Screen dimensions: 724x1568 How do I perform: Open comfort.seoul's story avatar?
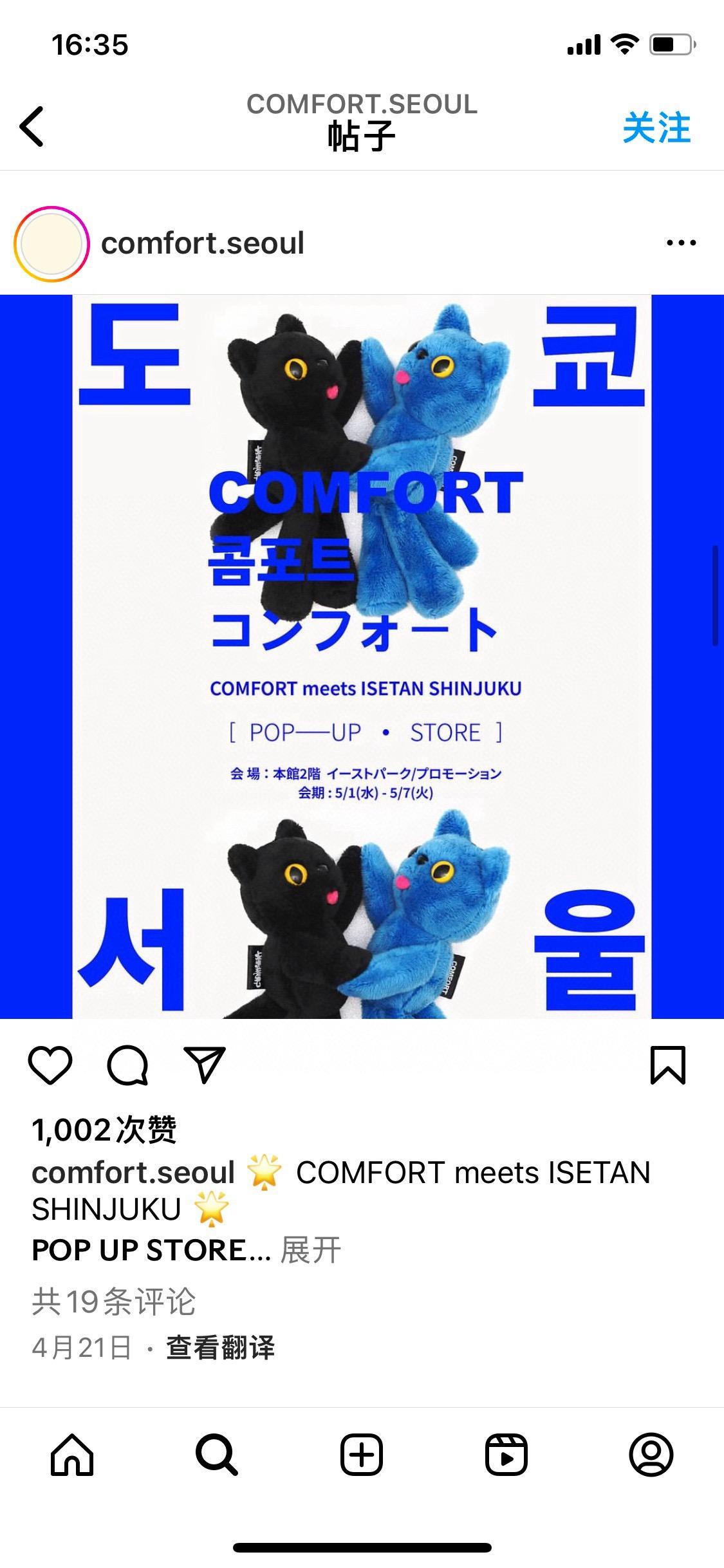click(51, 244)
